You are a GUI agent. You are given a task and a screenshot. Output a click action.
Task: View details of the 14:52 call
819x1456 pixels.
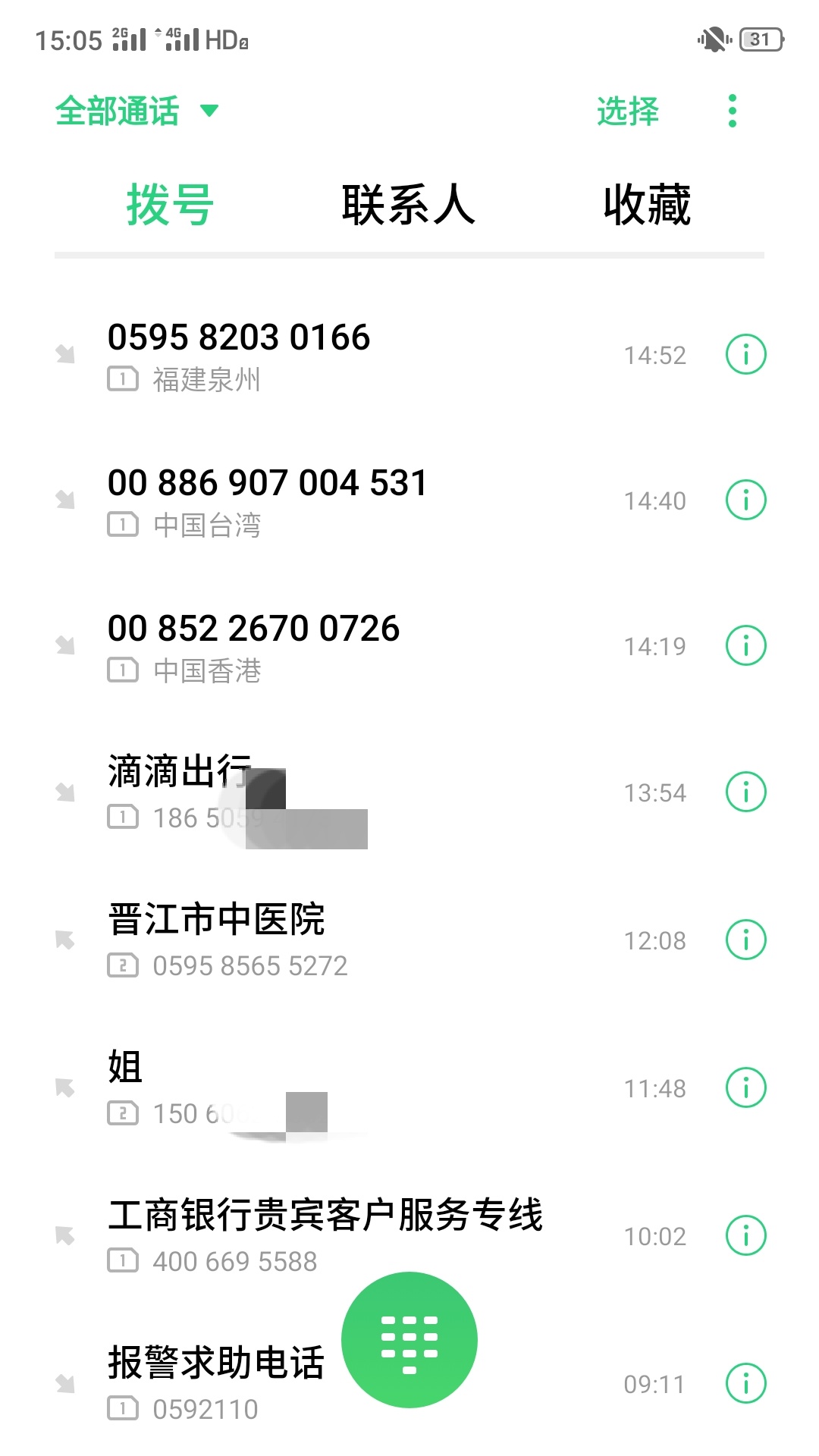(746, 354)
